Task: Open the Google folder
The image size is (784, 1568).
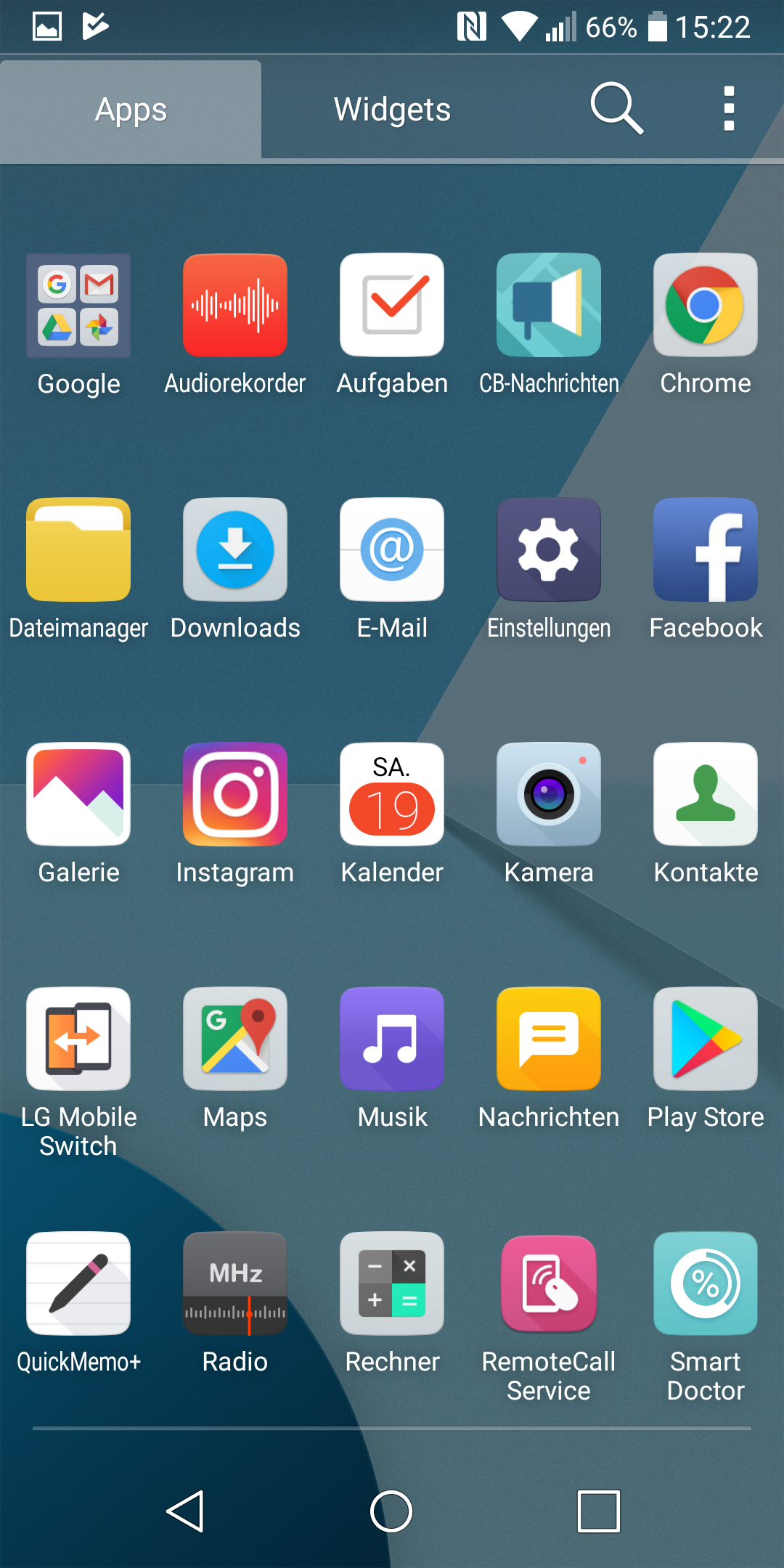Action: pyautogui.click(x=78, y=306)
